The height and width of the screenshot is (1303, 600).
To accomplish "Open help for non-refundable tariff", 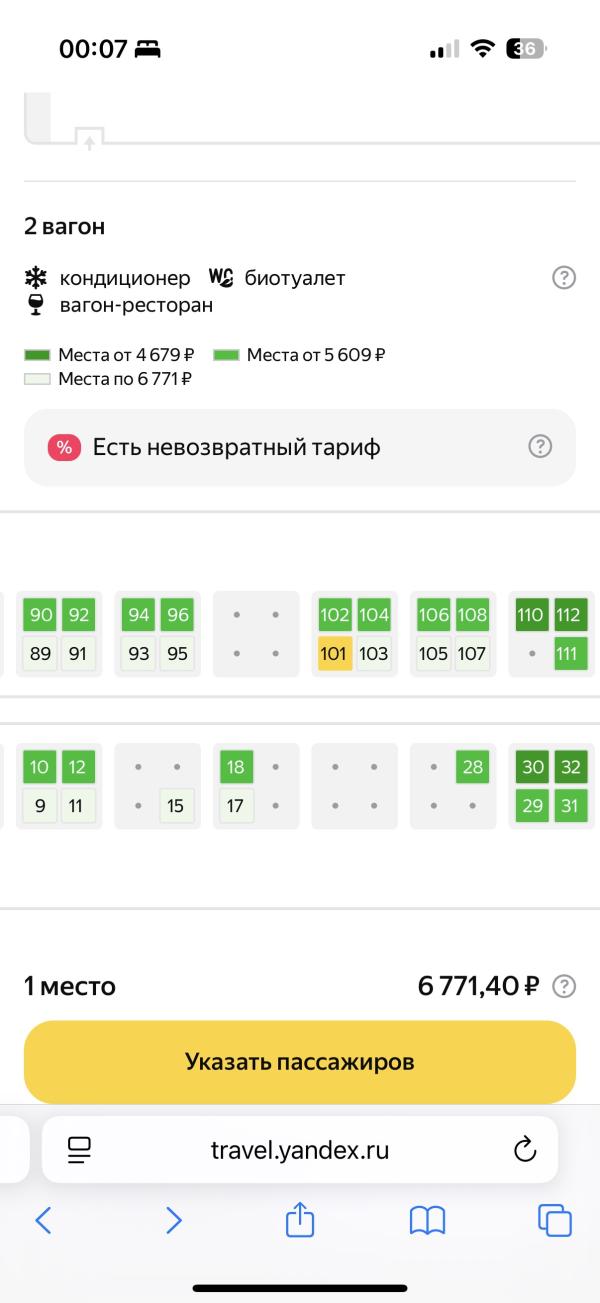I will point(540,447).
